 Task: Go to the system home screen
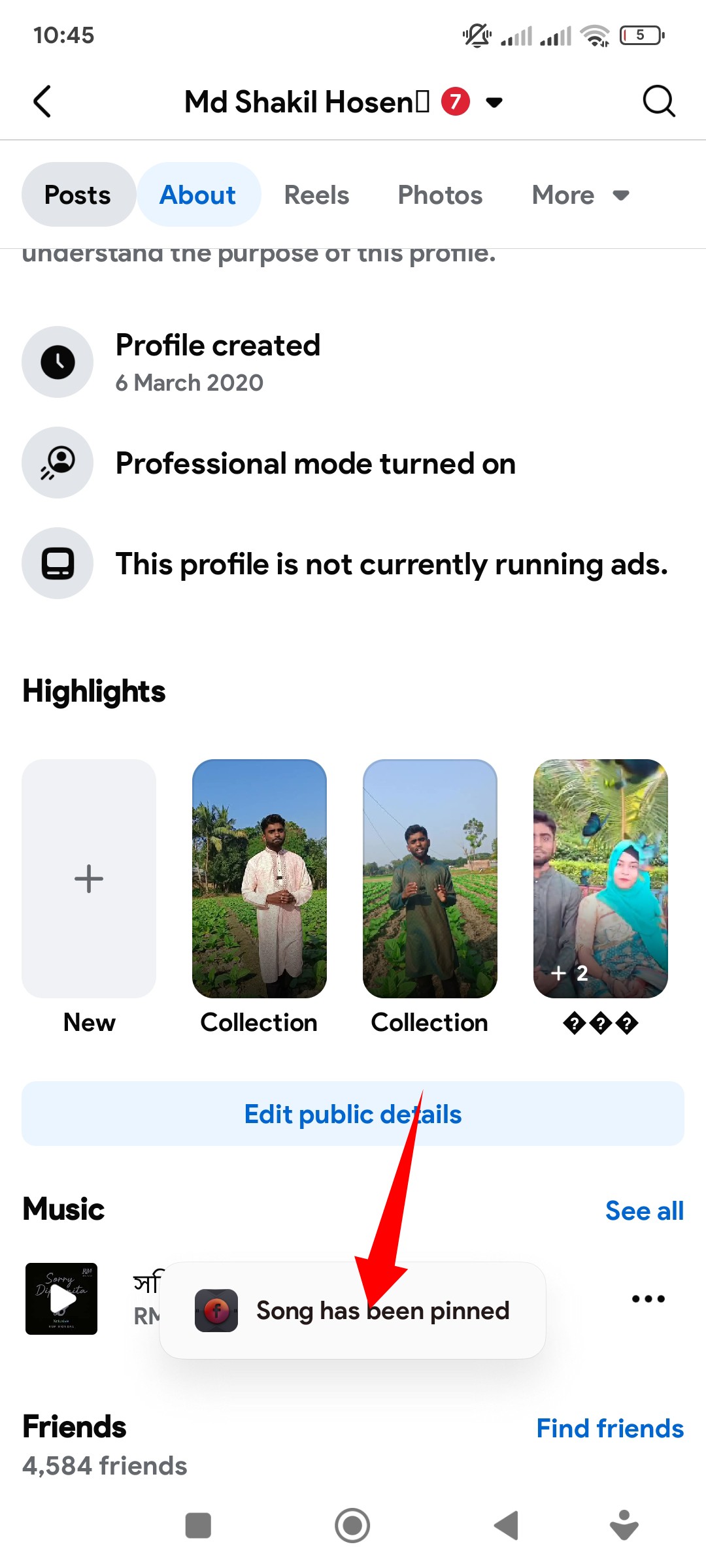(352, 1526)
